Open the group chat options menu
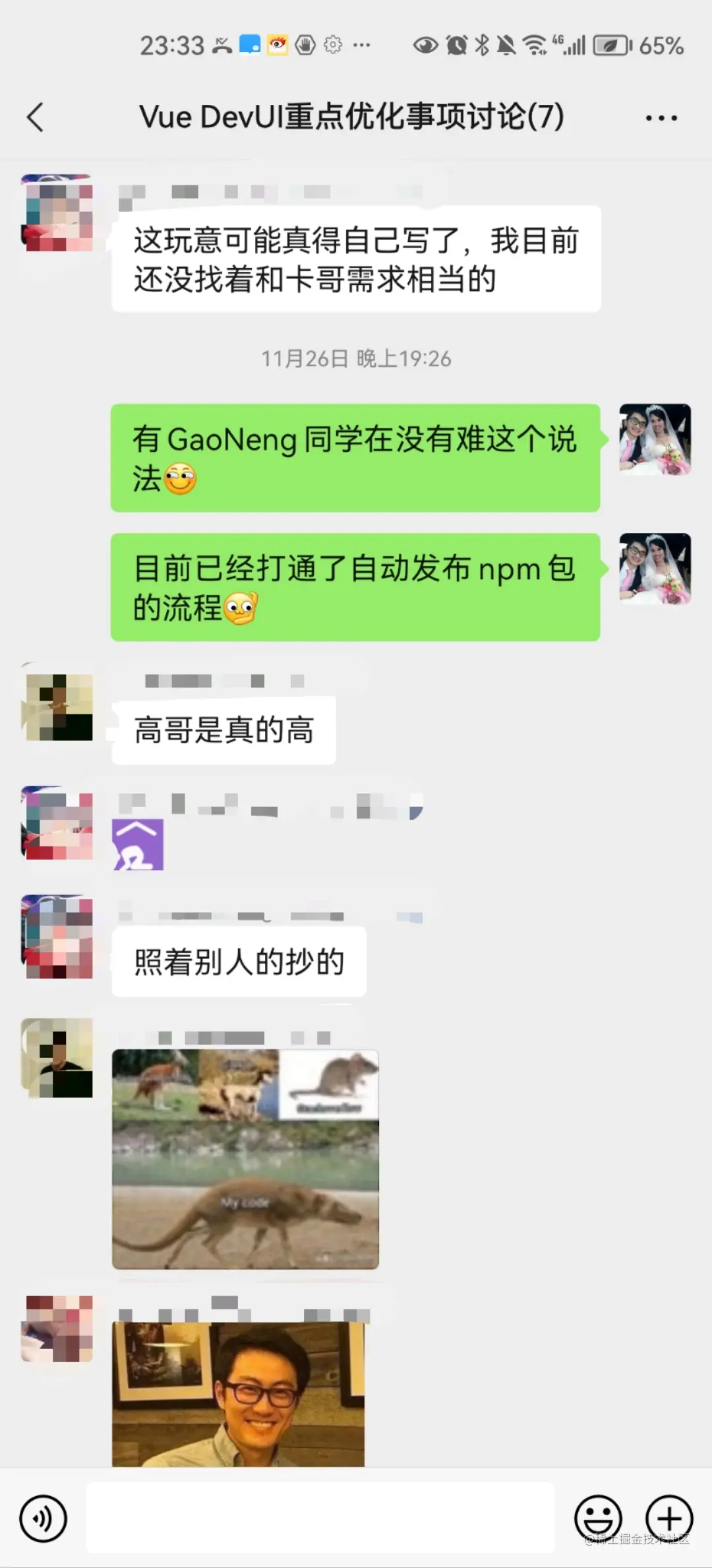 (661, 118)
